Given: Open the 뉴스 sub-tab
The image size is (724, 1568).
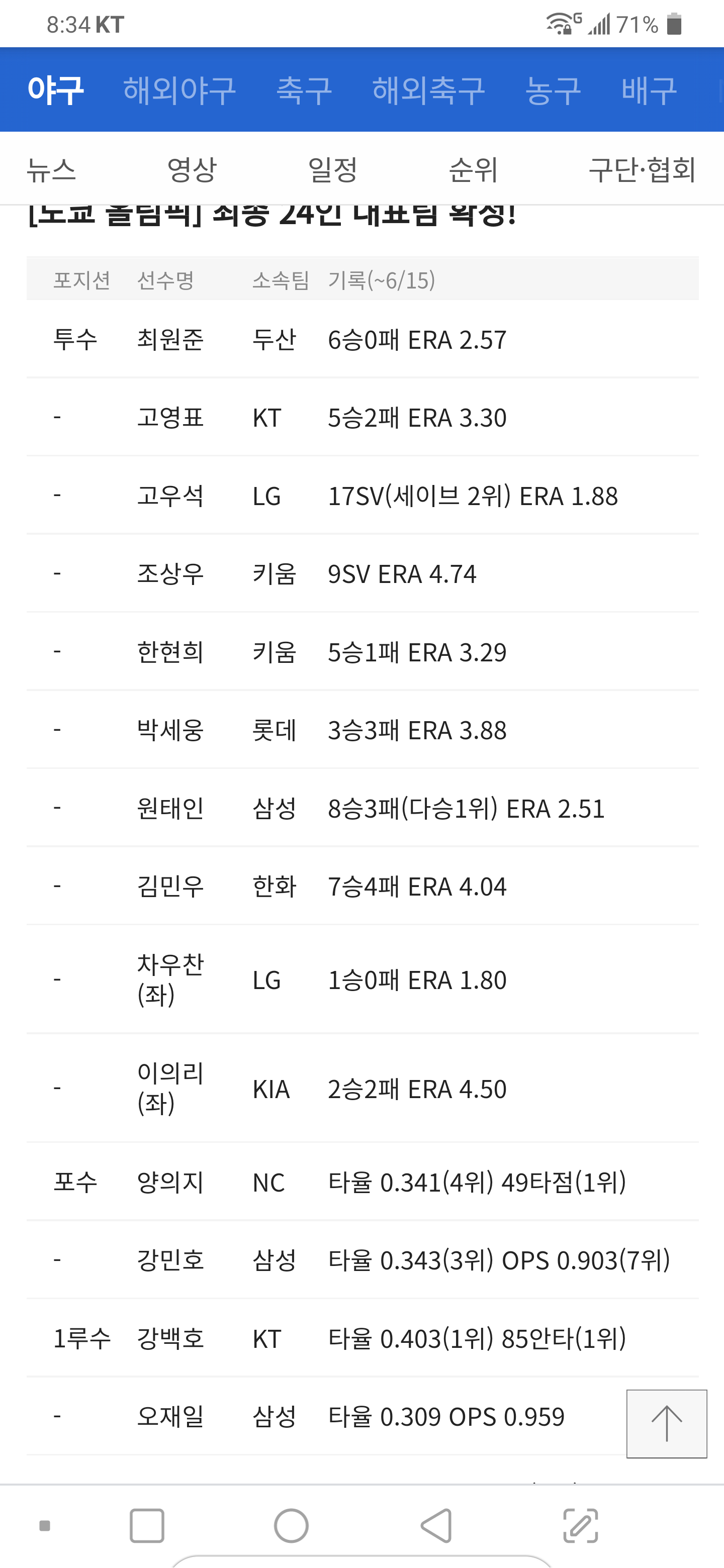Looking at the screenshot, I should click(51, 169).
